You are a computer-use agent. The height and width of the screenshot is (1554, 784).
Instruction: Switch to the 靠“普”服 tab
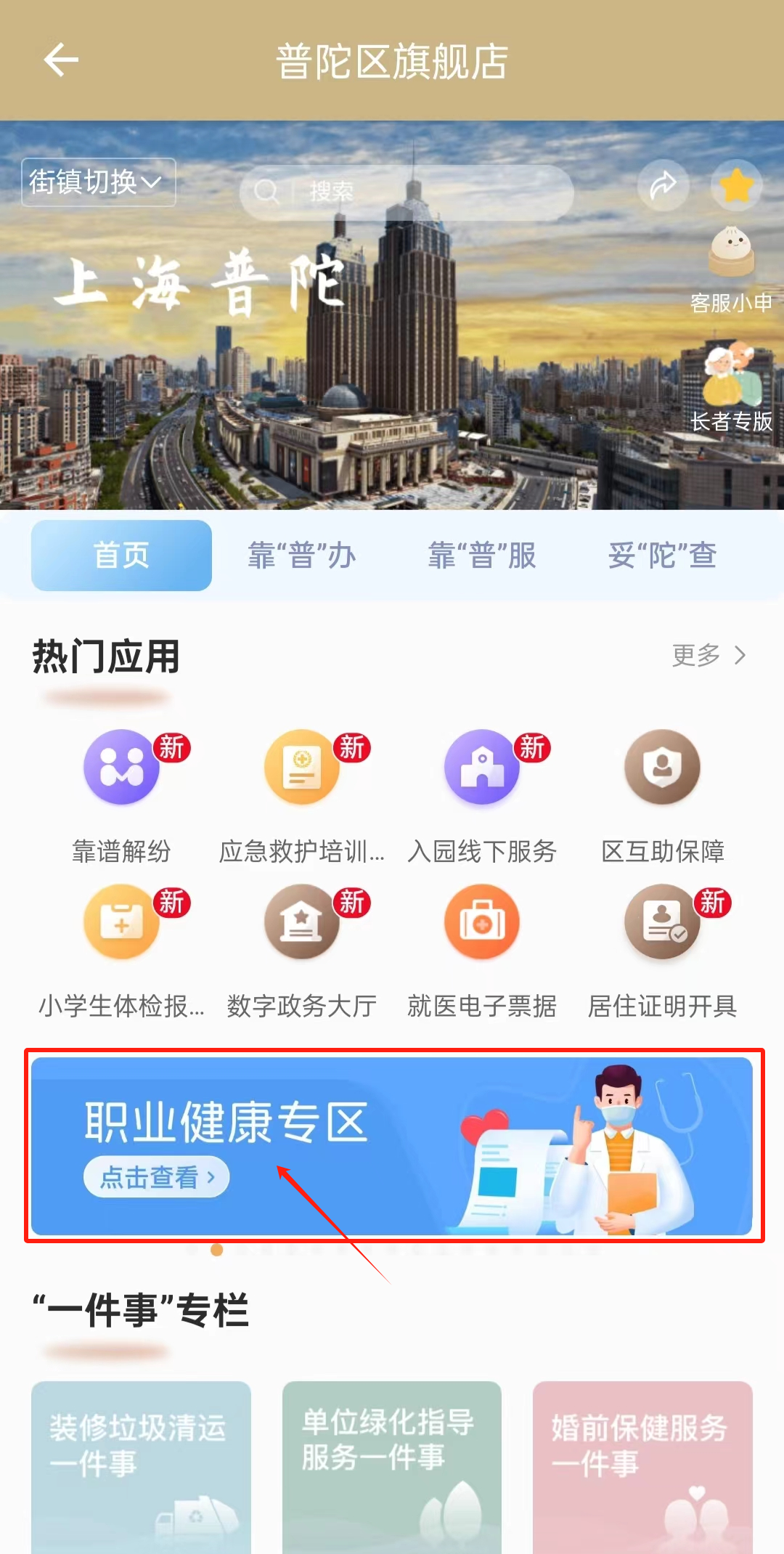click(482, 556)
